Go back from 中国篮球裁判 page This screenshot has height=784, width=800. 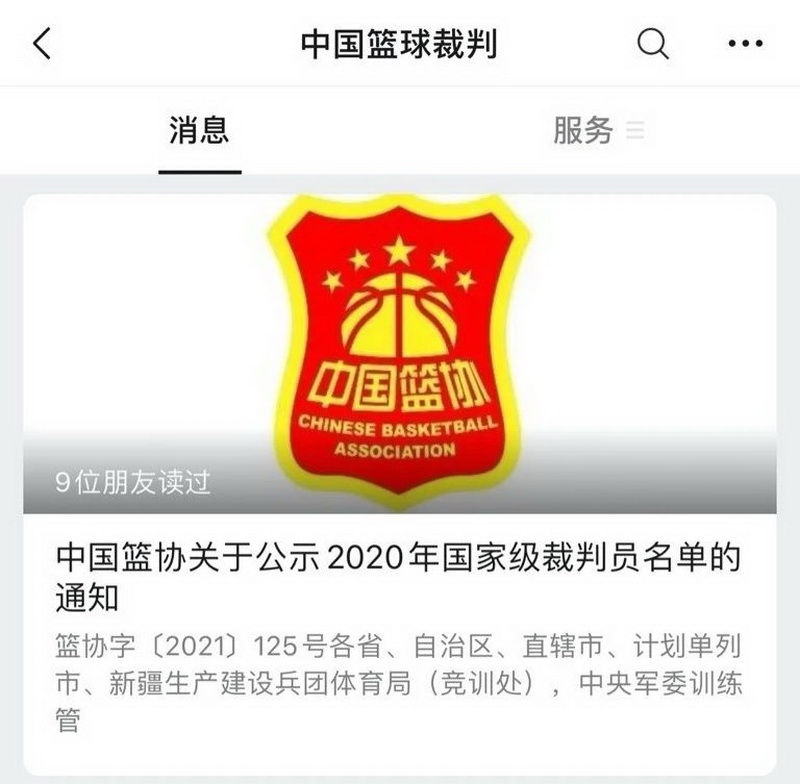[x=42, y=44]
